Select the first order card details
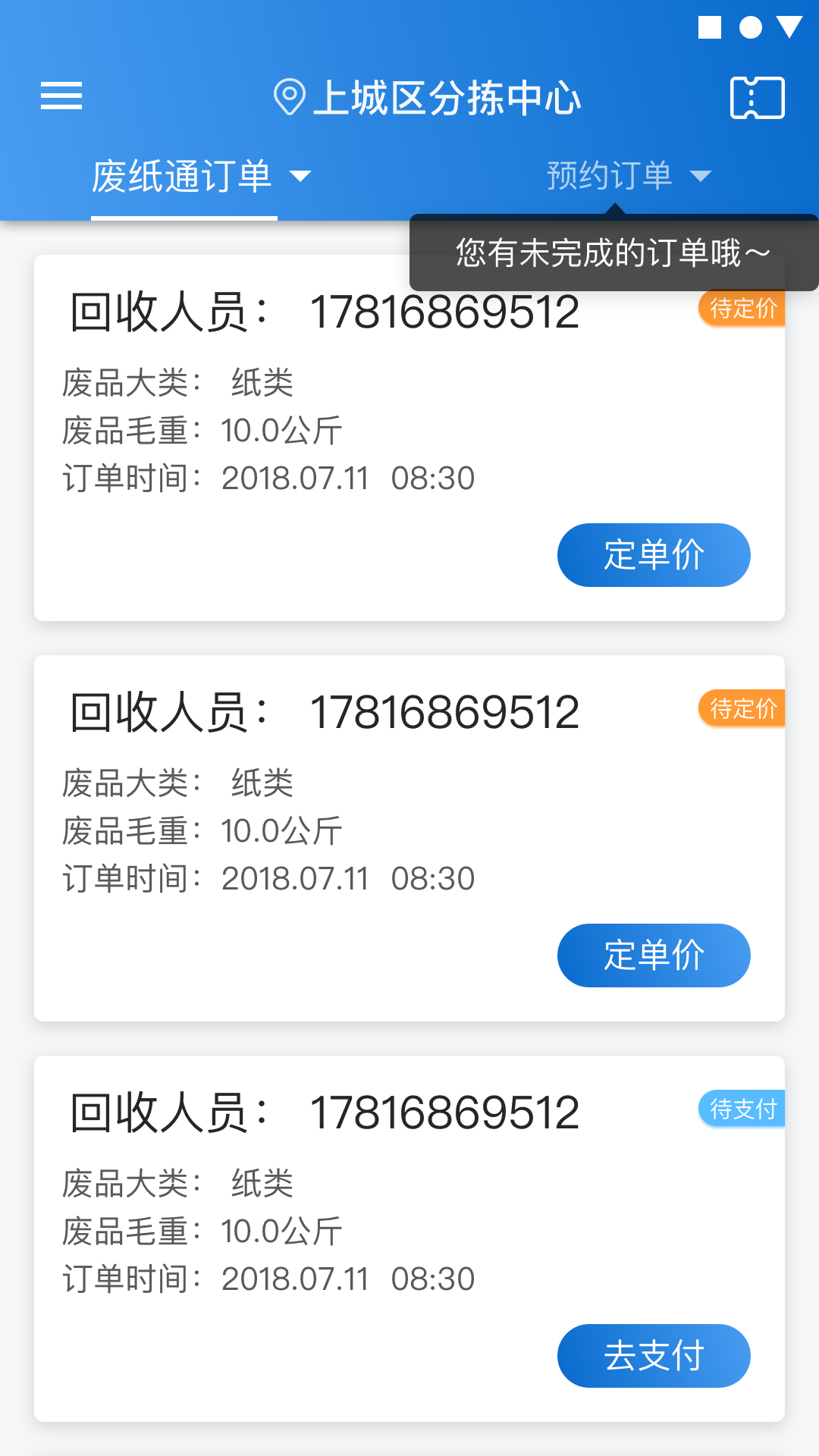Screen dimensions: 819x1456 tap(409, 432)
